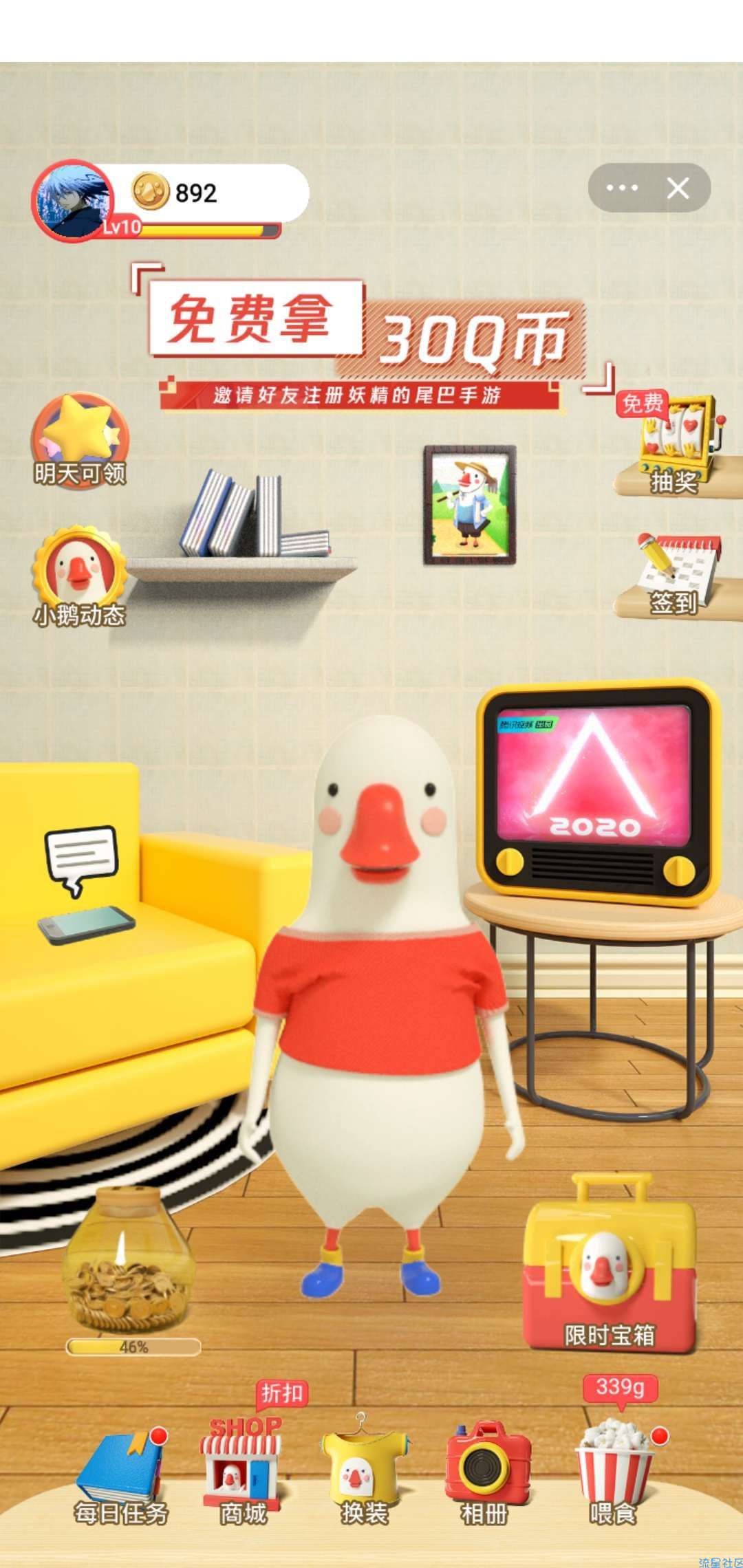Go to the 商城 shop
The image size is (743, 1568).
click(x=242, y=1472)
